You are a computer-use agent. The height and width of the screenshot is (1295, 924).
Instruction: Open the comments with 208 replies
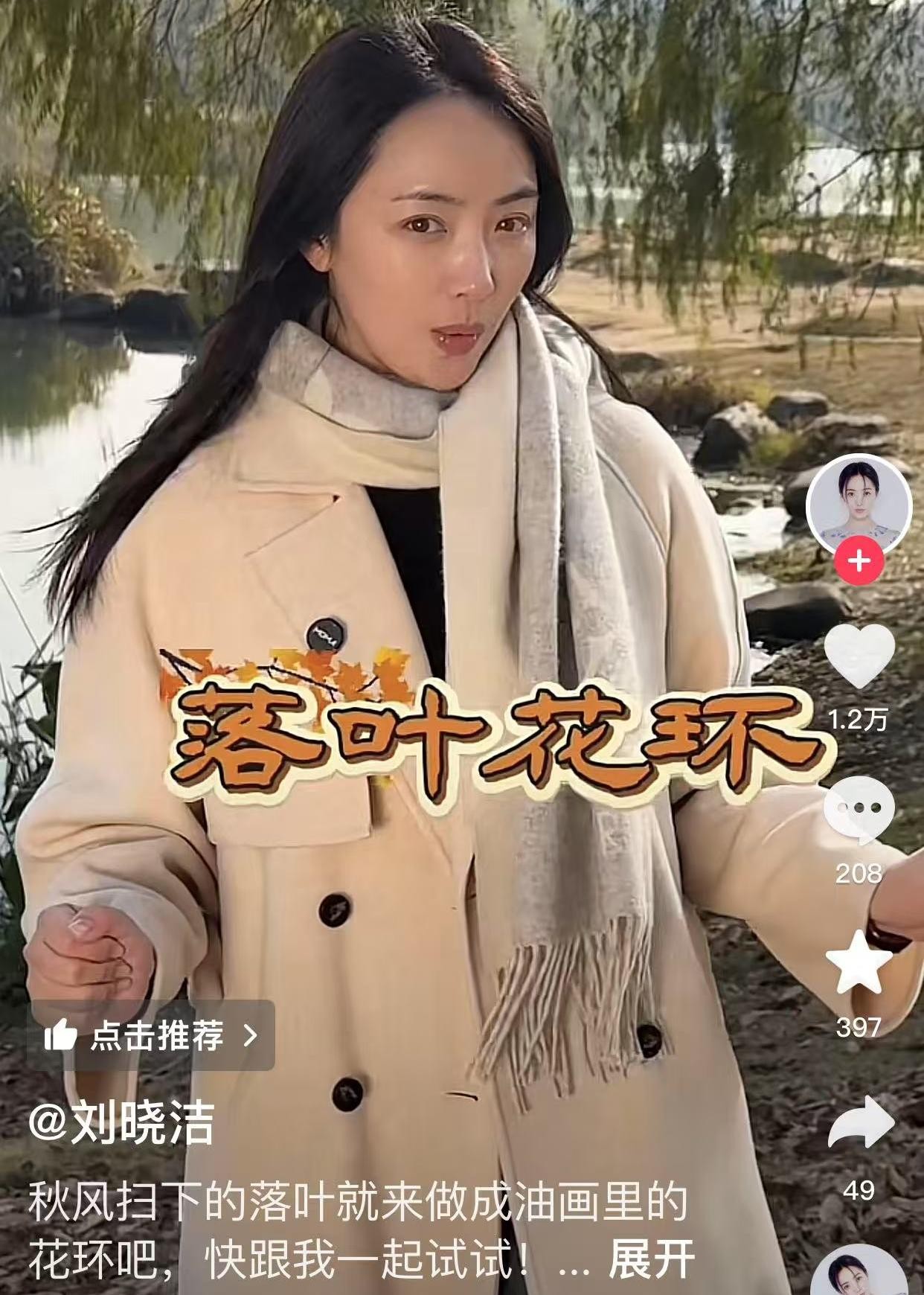tap(859, 809)
